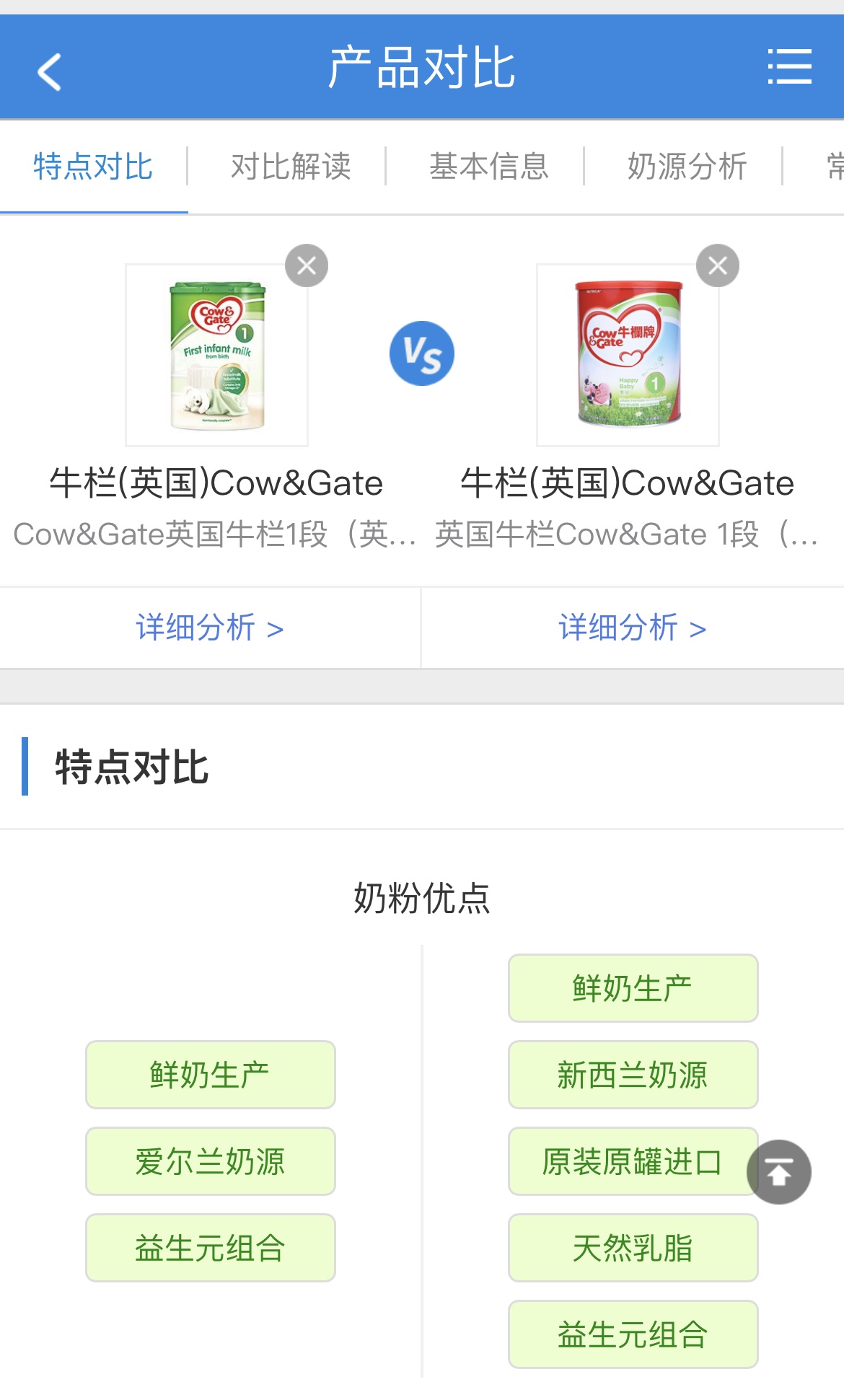
Task: Jump back to the top of the page
Action: click(779, 1172)
